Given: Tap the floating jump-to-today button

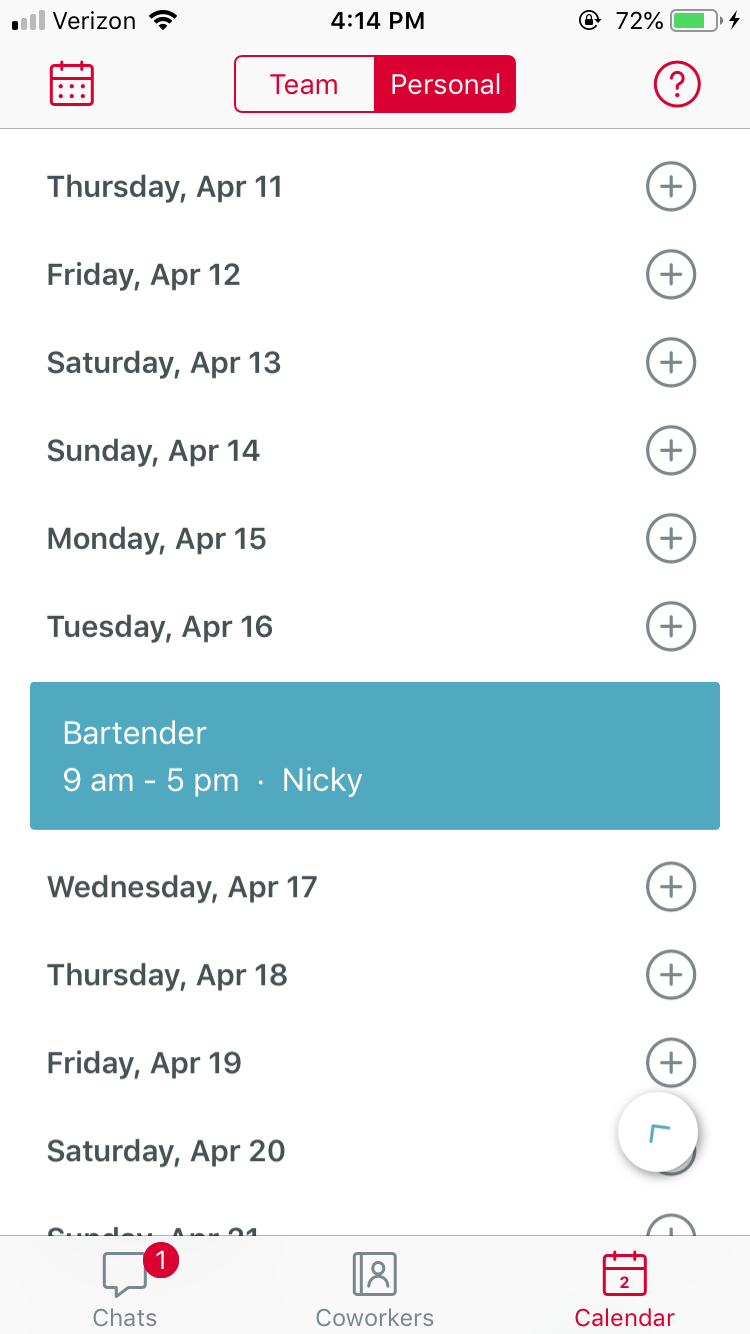Looking at the screenshot, I should pyautogui.click(x=658, y=1132).
